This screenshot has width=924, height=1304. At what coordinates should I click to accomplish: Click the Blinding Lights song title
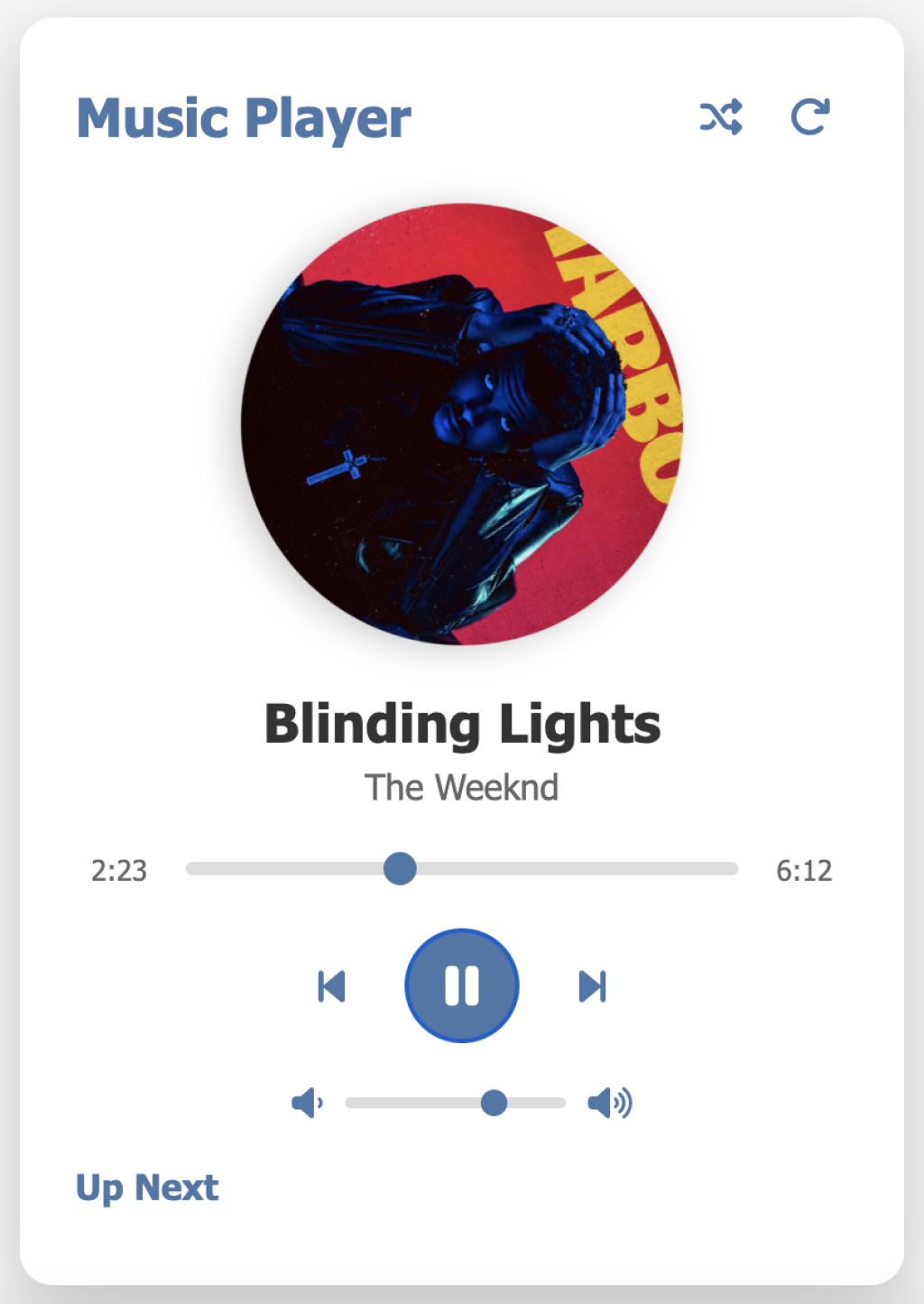tap(461, 722)
